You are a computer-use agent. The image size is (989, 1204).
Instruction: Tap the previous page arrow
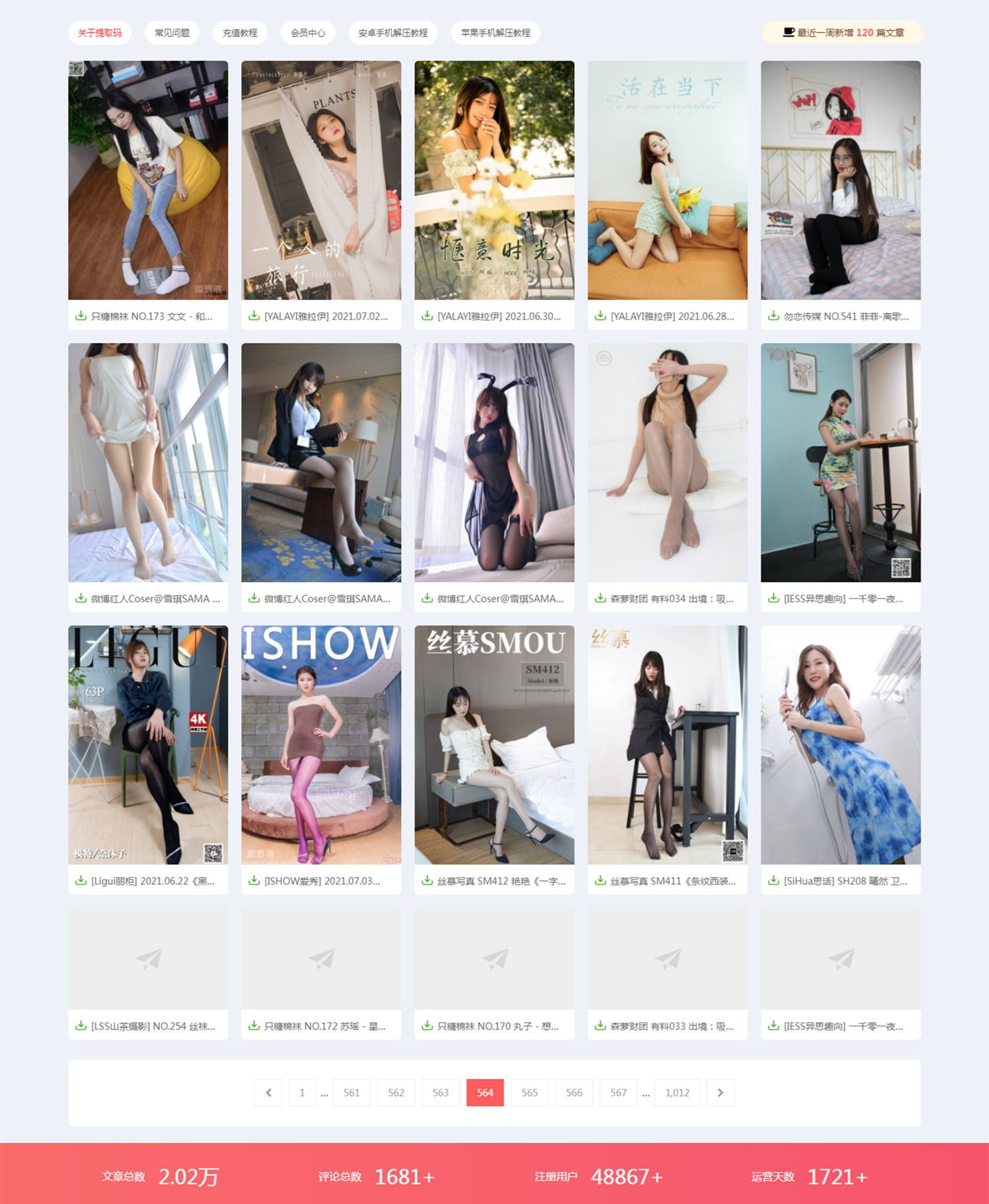point(268,1093)
